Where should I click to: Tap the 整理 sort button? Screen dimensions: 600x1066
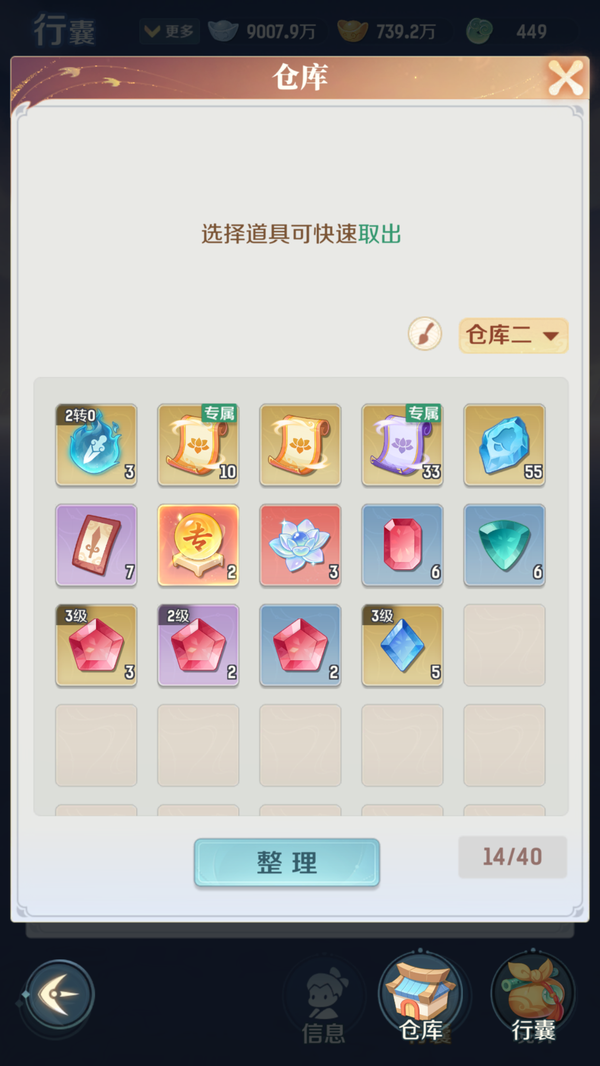point(287,863)
